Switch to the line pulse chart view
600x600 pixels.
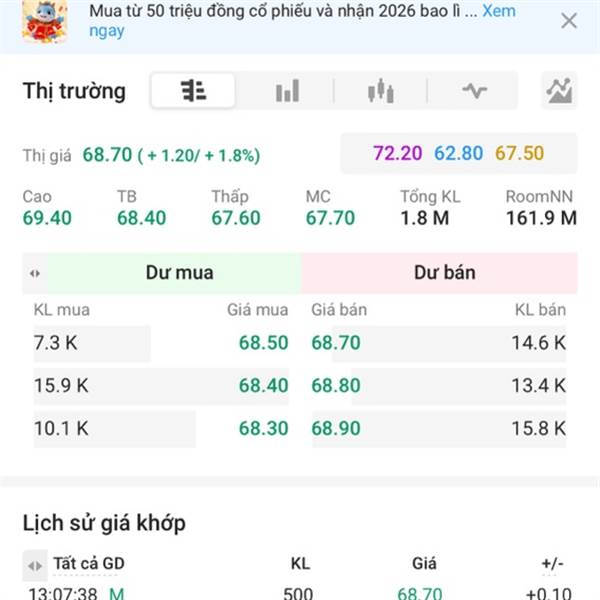(474, 91)
